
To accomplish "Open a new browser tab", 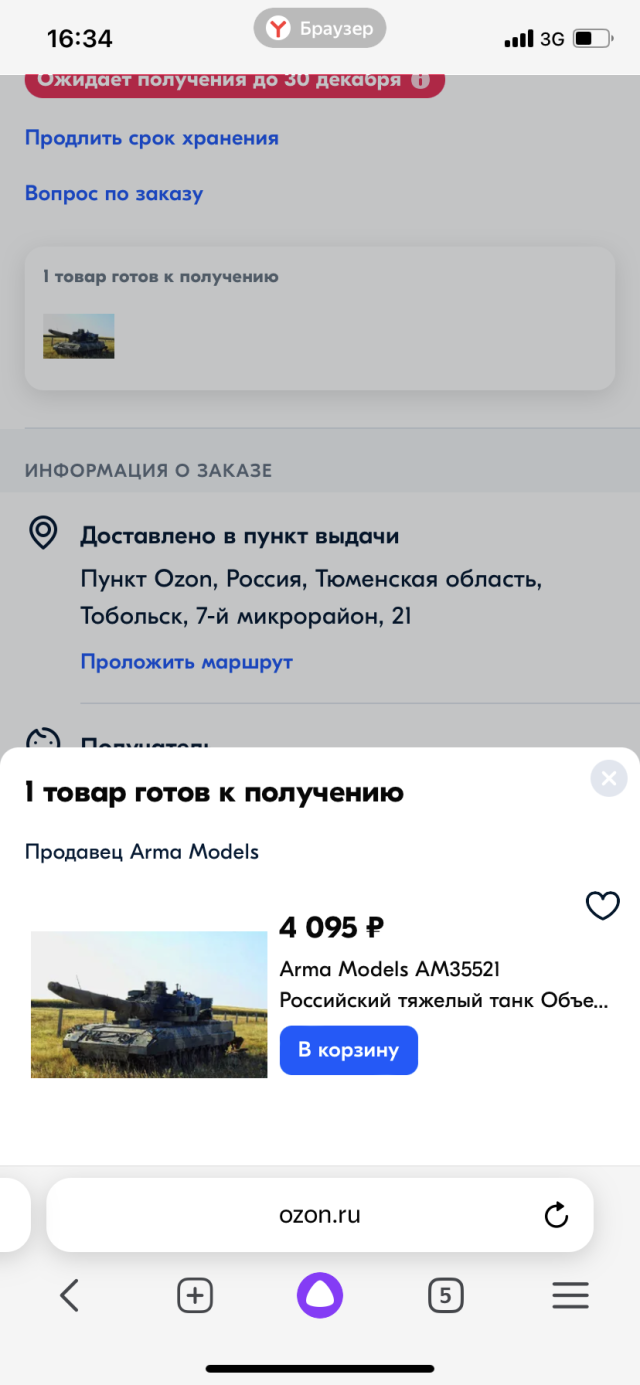I will [195, 1296].
